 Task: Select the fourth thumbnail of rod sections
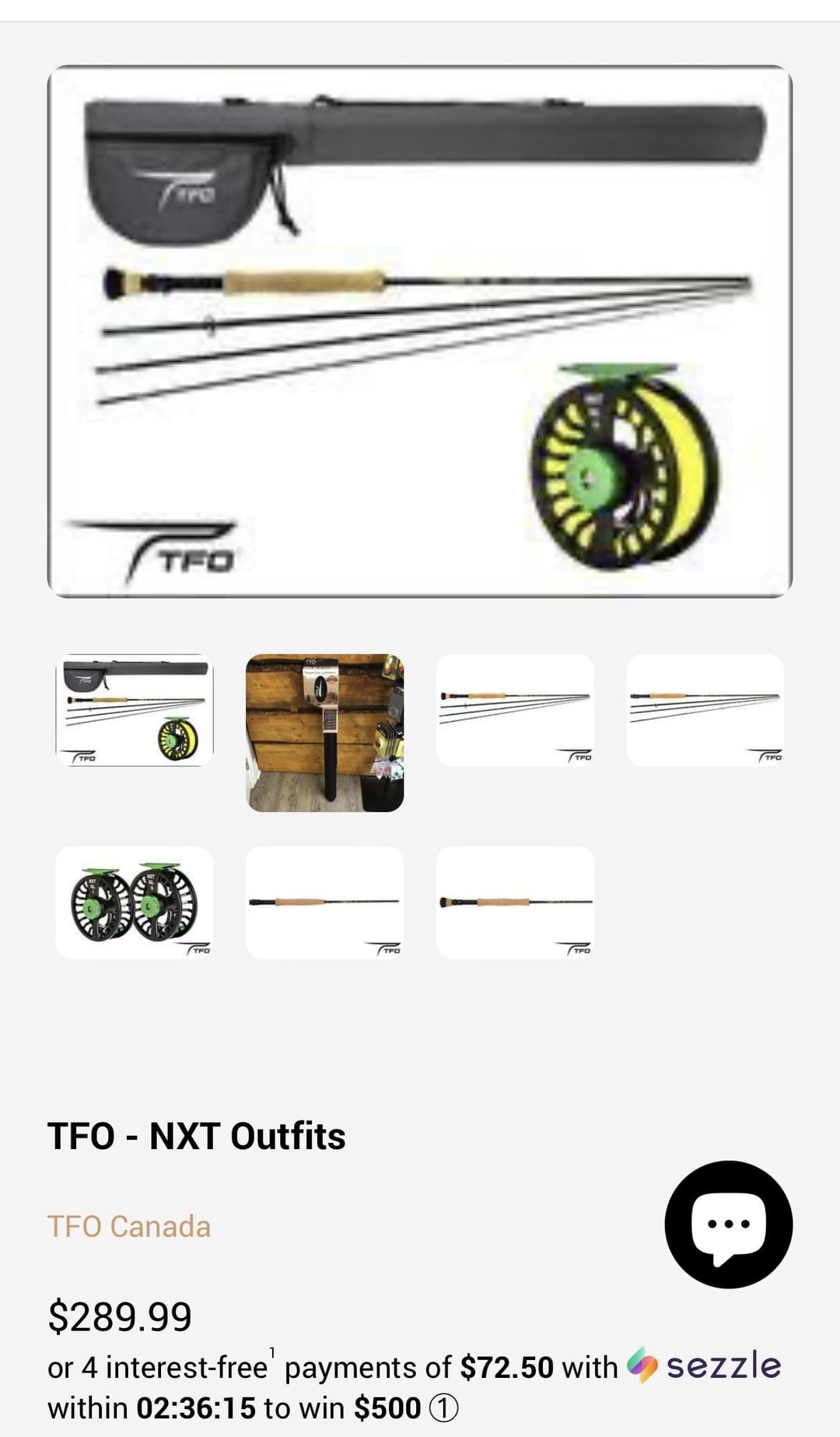click(x=705, y=710)
